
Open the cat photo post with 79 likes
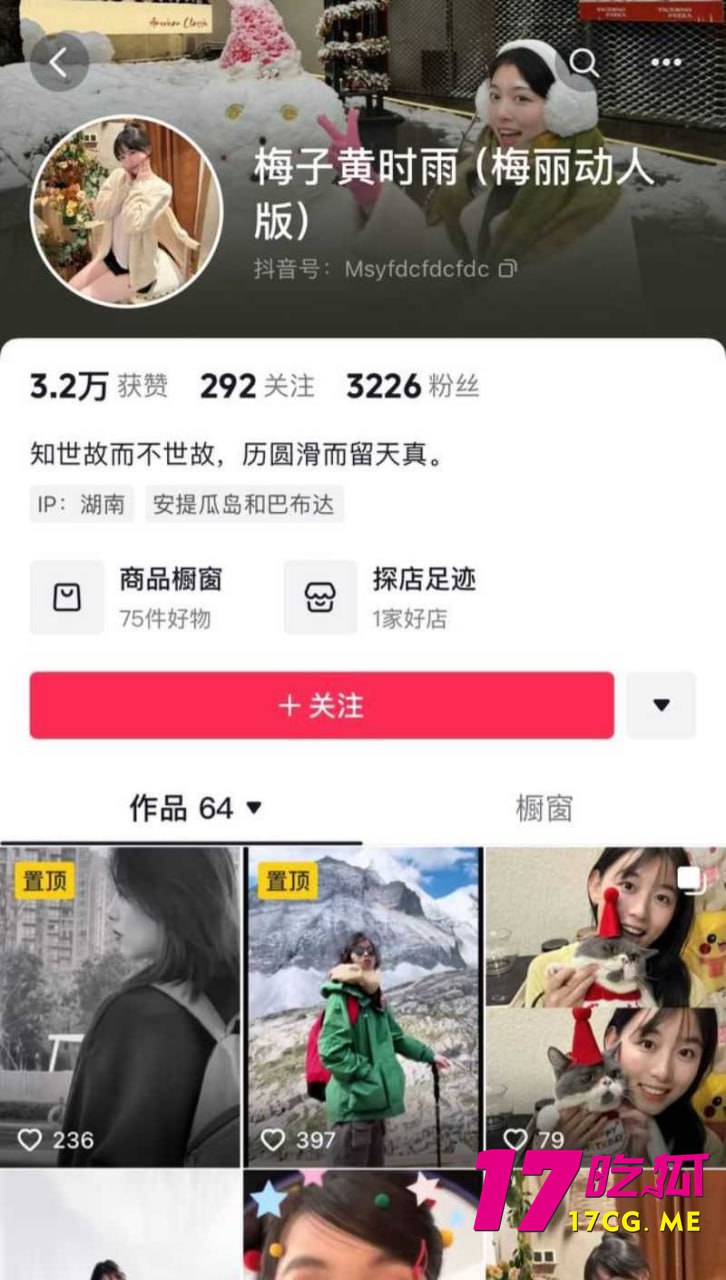[605, 1005]
